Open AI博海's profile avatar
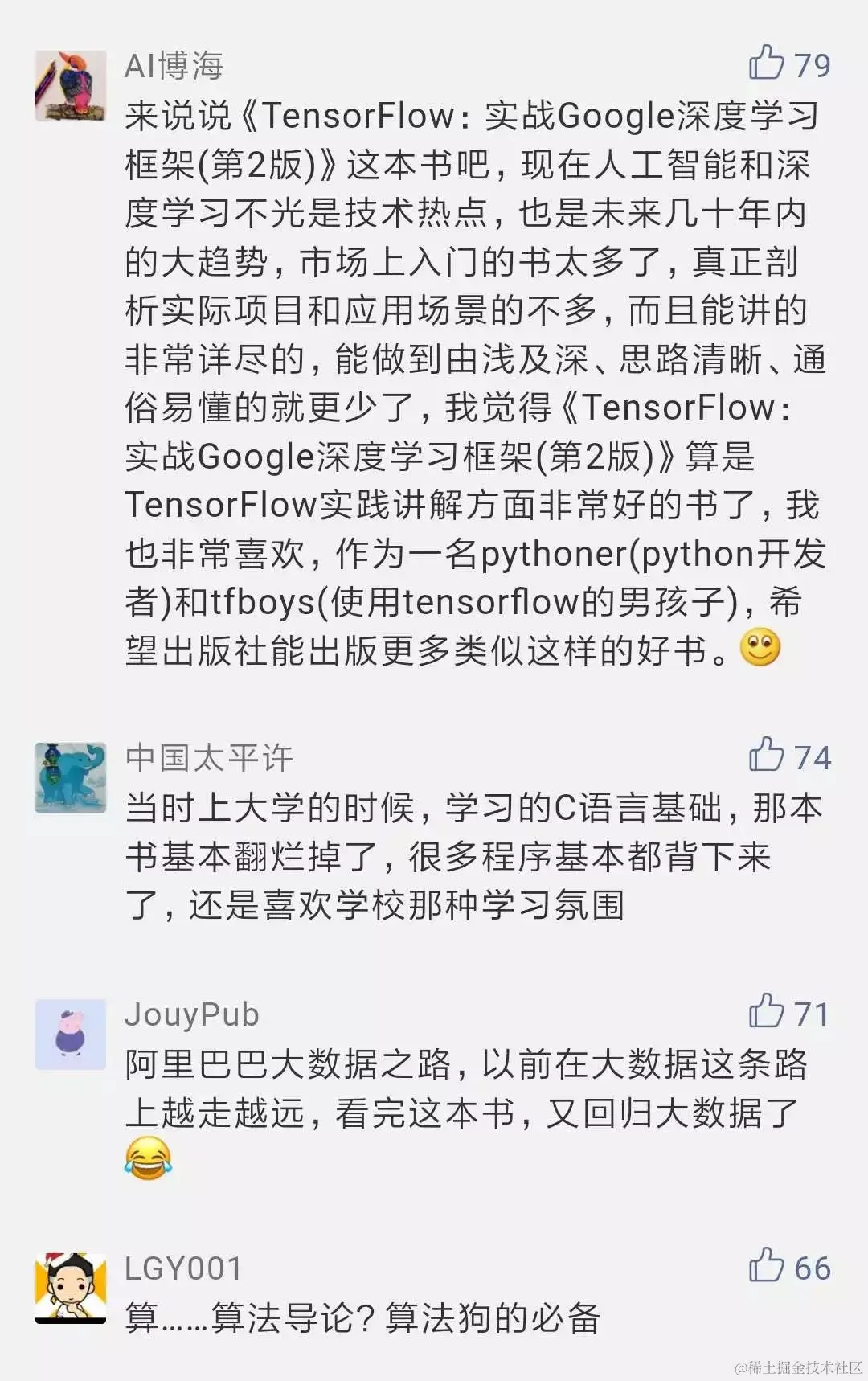 point(71,86)
